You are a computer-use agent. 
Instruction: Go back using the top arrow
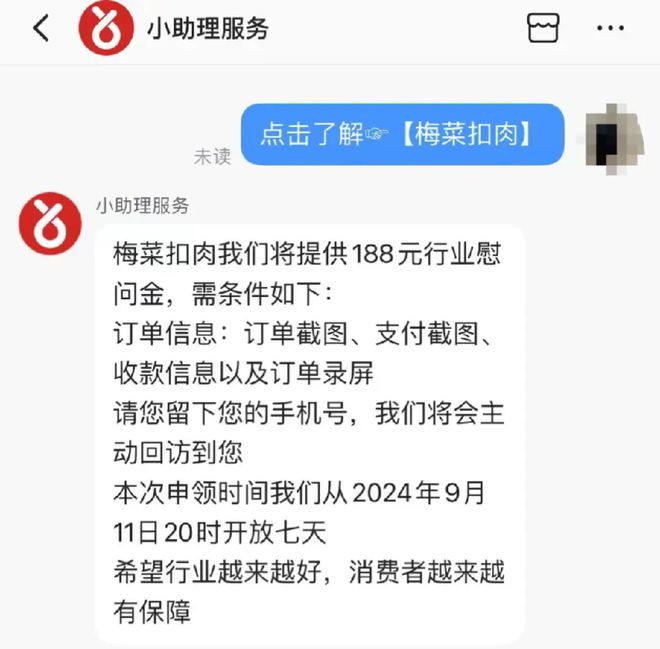click(41, 29)
